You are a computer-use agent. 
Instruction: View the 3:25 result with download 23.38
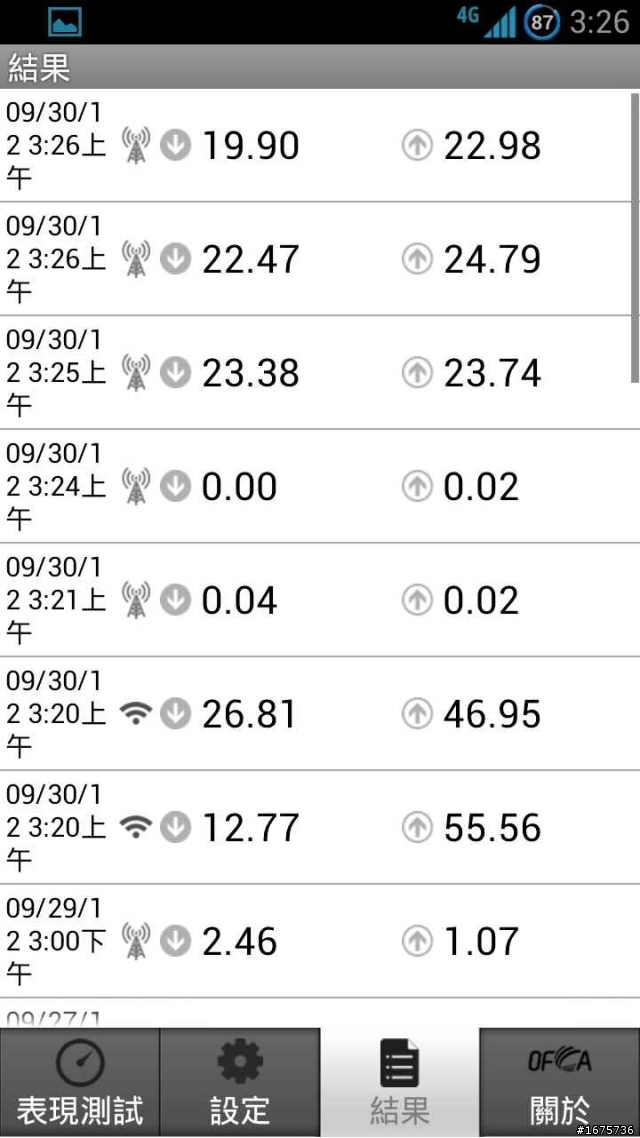[x=315, y=372]
